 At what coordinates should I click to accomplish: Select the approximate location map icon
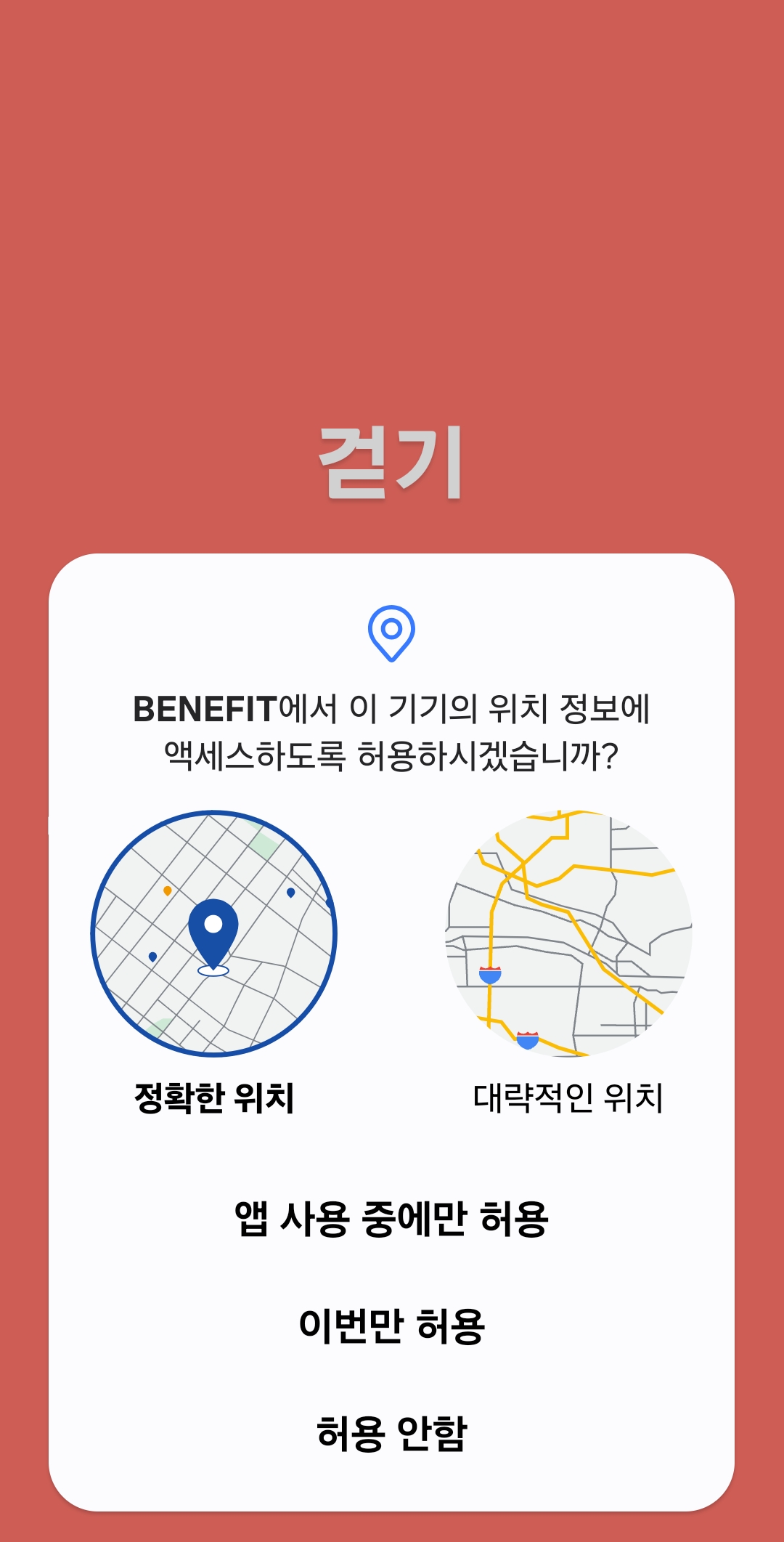pyautogui.click(x=570, y=935)
